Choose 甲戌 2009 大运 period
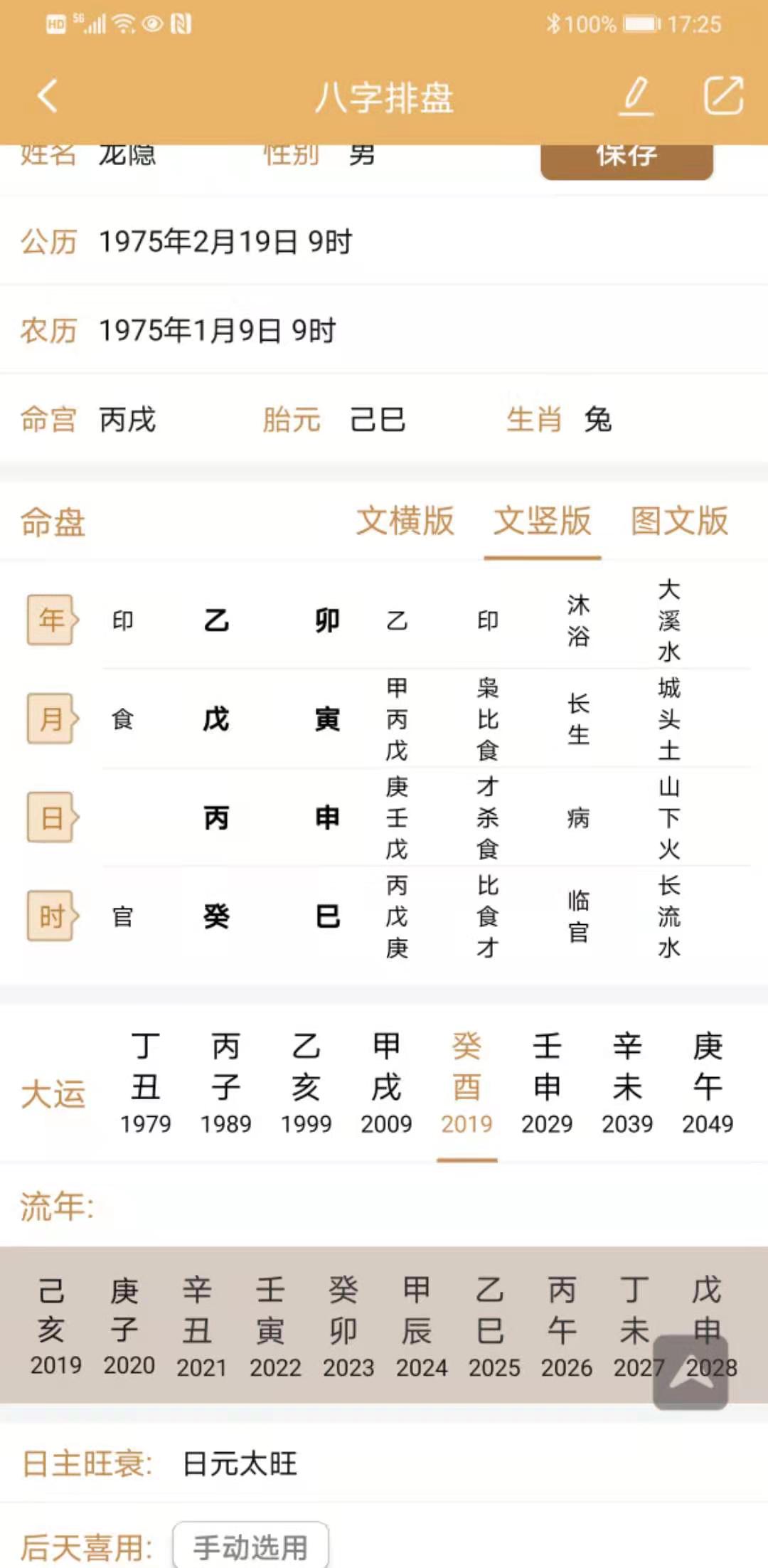The height and width of the screenshot is (1568, 768). (386, 1083)
